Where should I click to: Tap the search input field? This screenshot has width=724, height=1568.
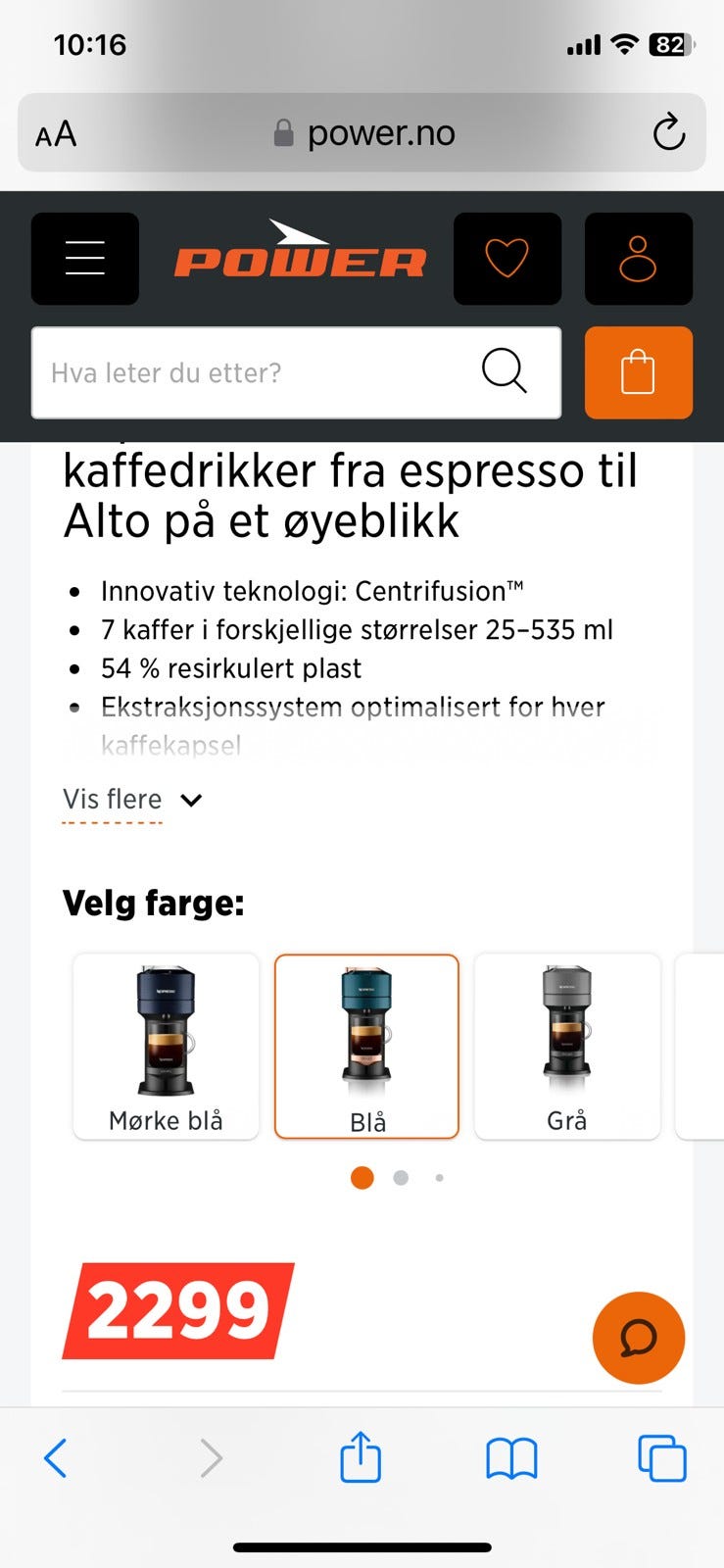(245, 372)
